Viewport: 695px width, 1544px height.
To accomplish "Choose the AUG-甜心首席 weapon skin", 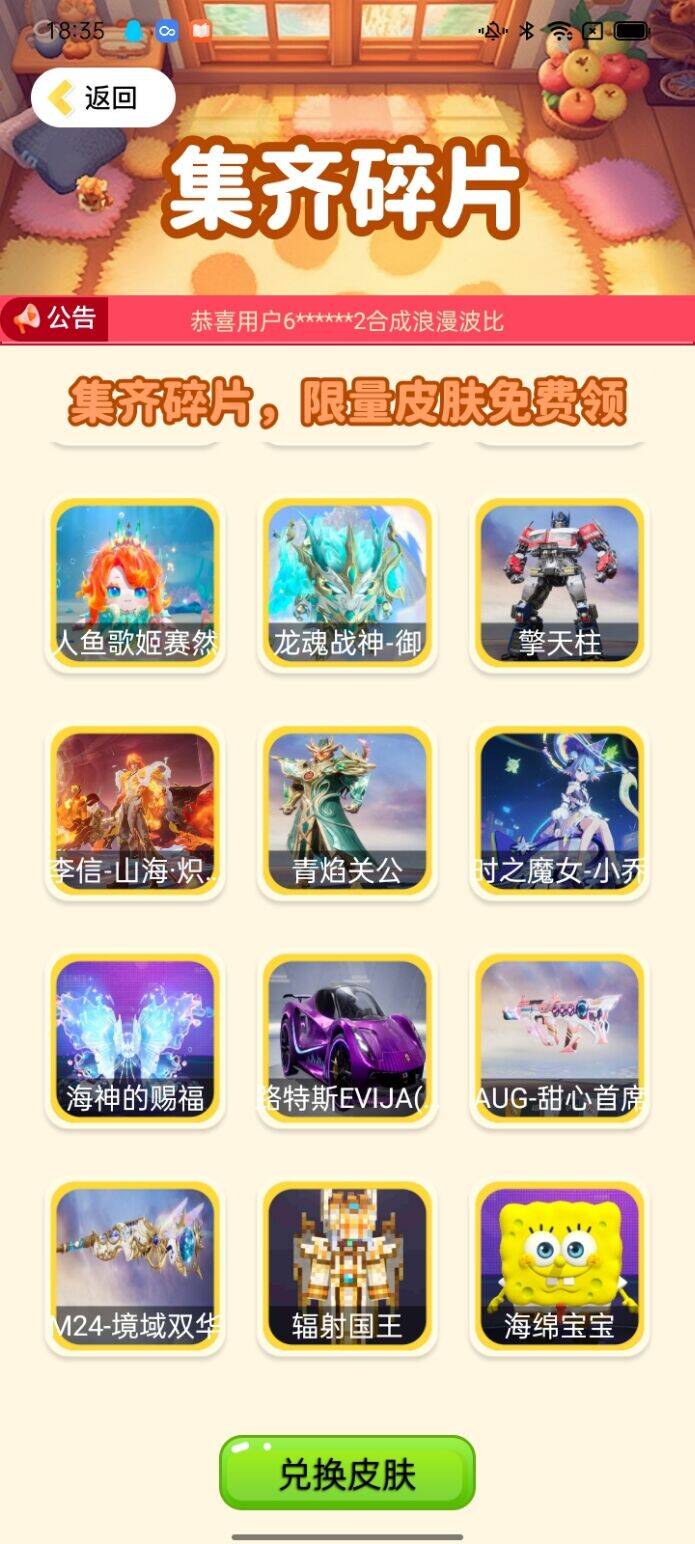I will pos(559,1040).
